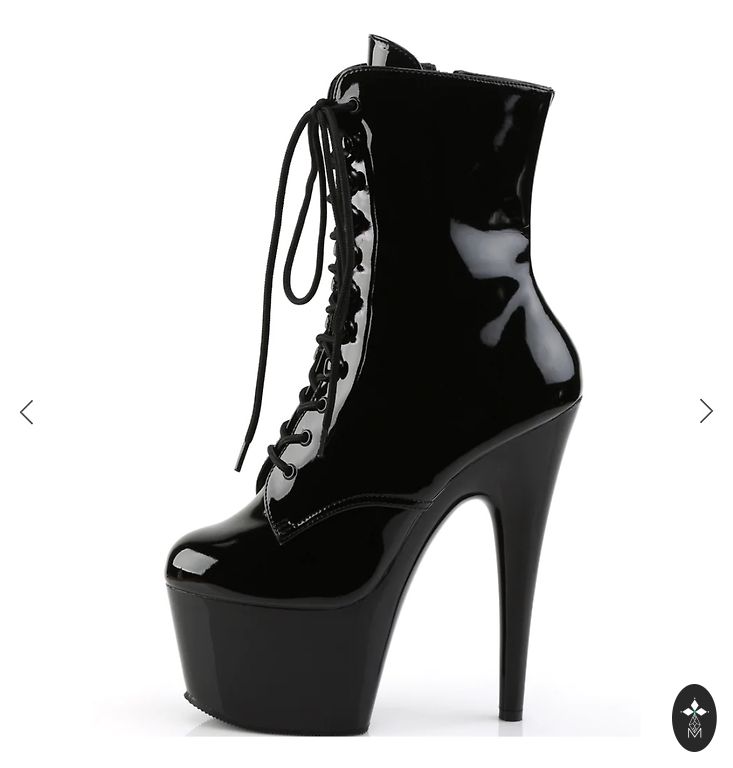
Task: Go to the previous product photo
Action: click(27, 412)
